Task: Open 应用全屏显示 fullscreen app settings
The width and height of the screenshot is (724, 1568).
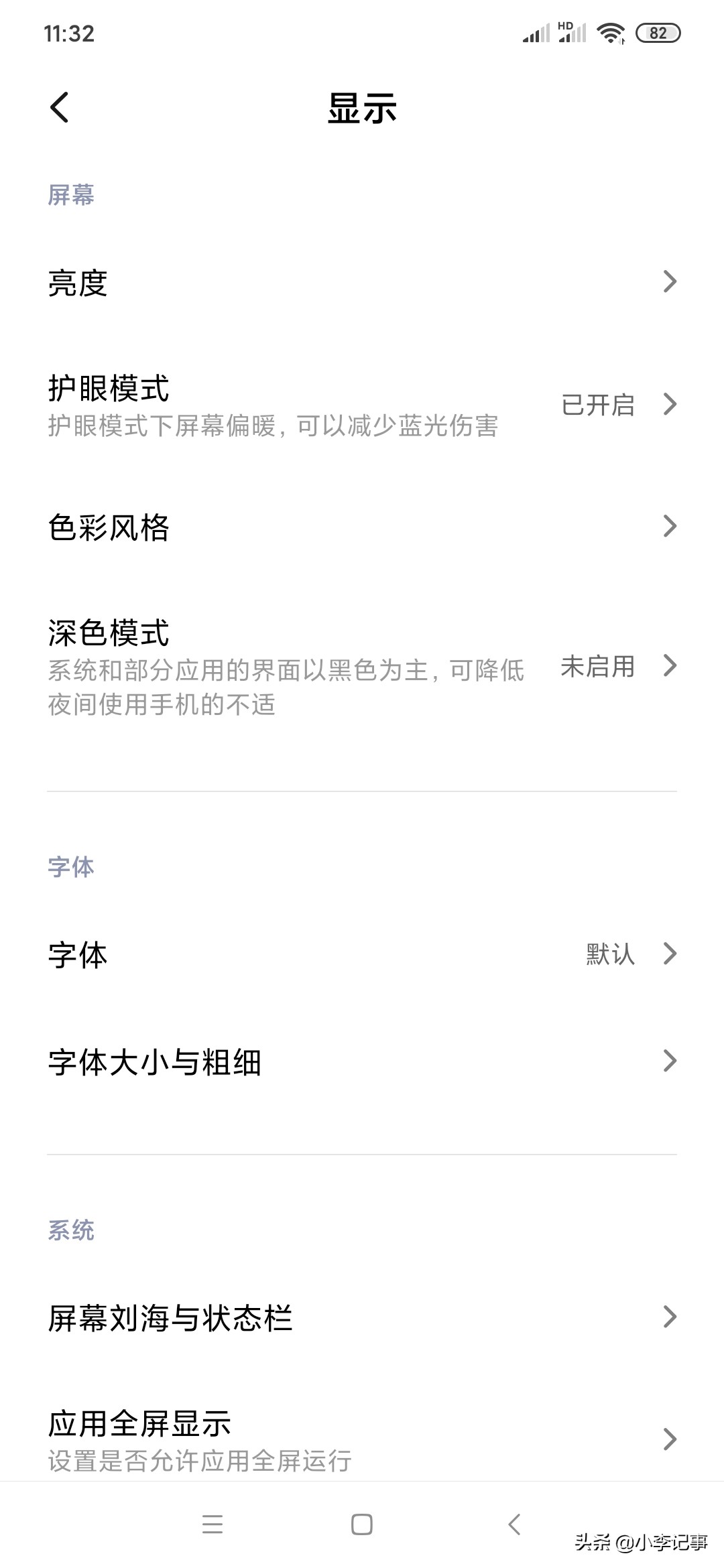Action: [x=362, y=1439]
